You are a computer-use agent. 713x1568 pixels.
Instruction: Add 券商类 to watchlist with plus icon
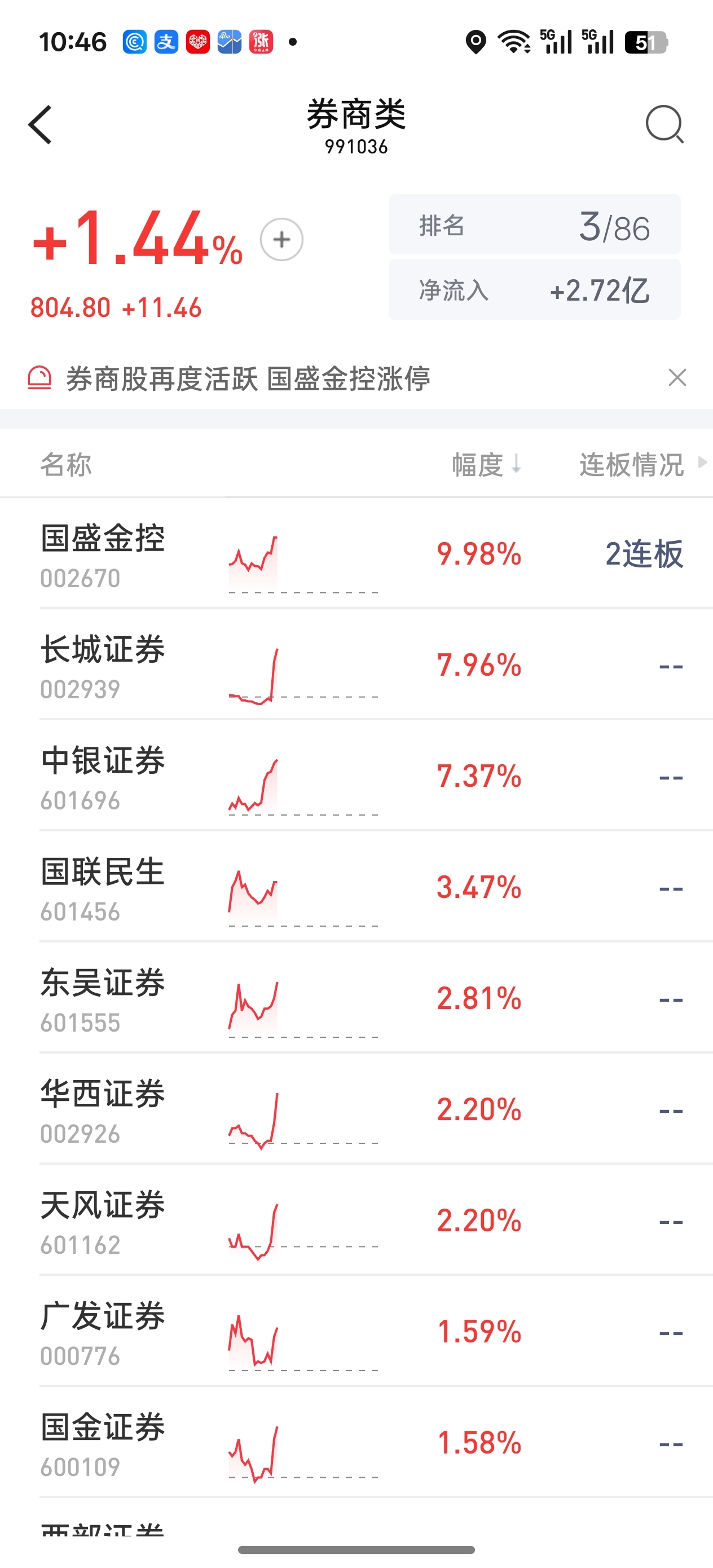tap(281, 239)
